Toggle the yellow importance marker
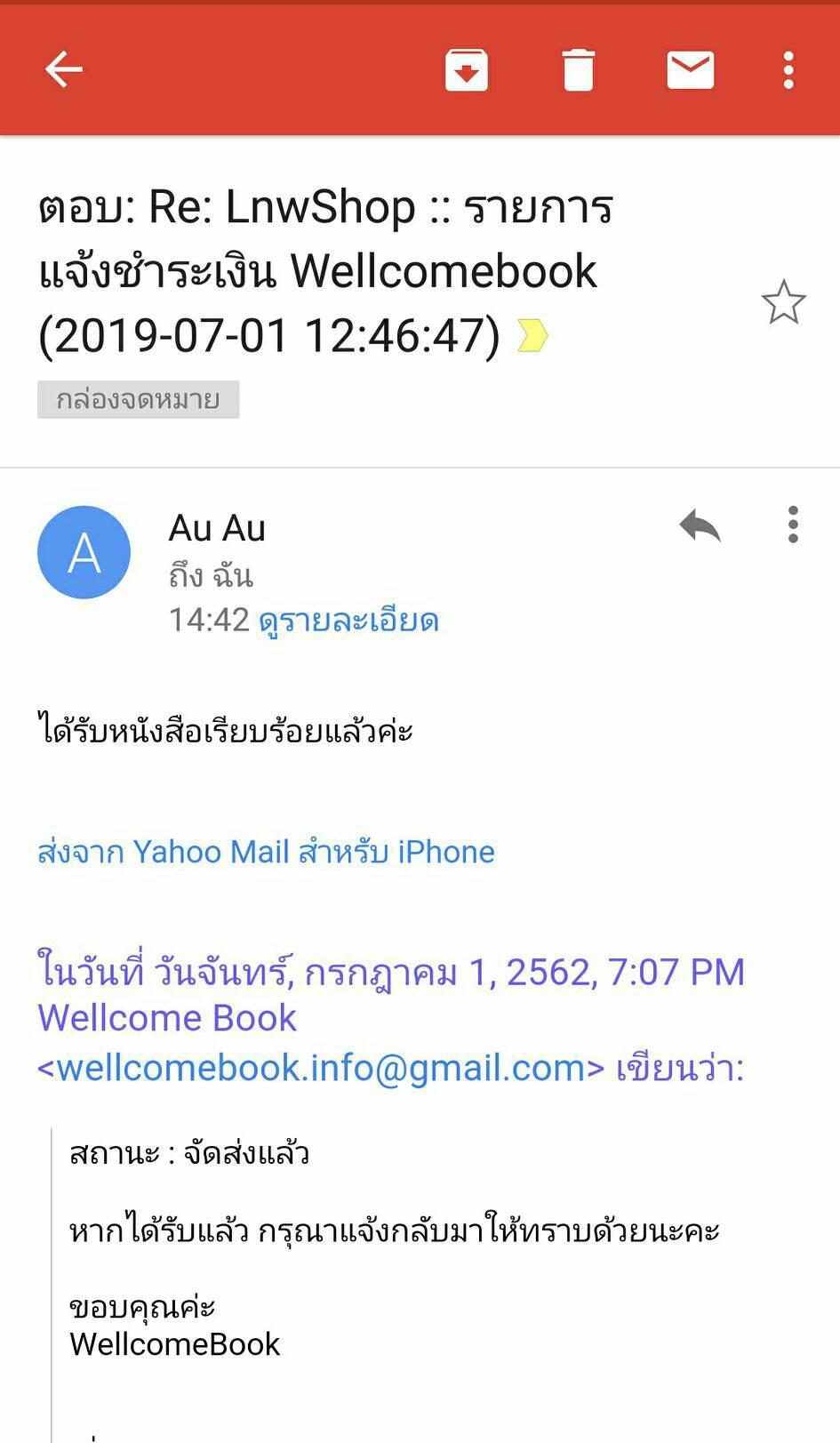 pos(532,336)
